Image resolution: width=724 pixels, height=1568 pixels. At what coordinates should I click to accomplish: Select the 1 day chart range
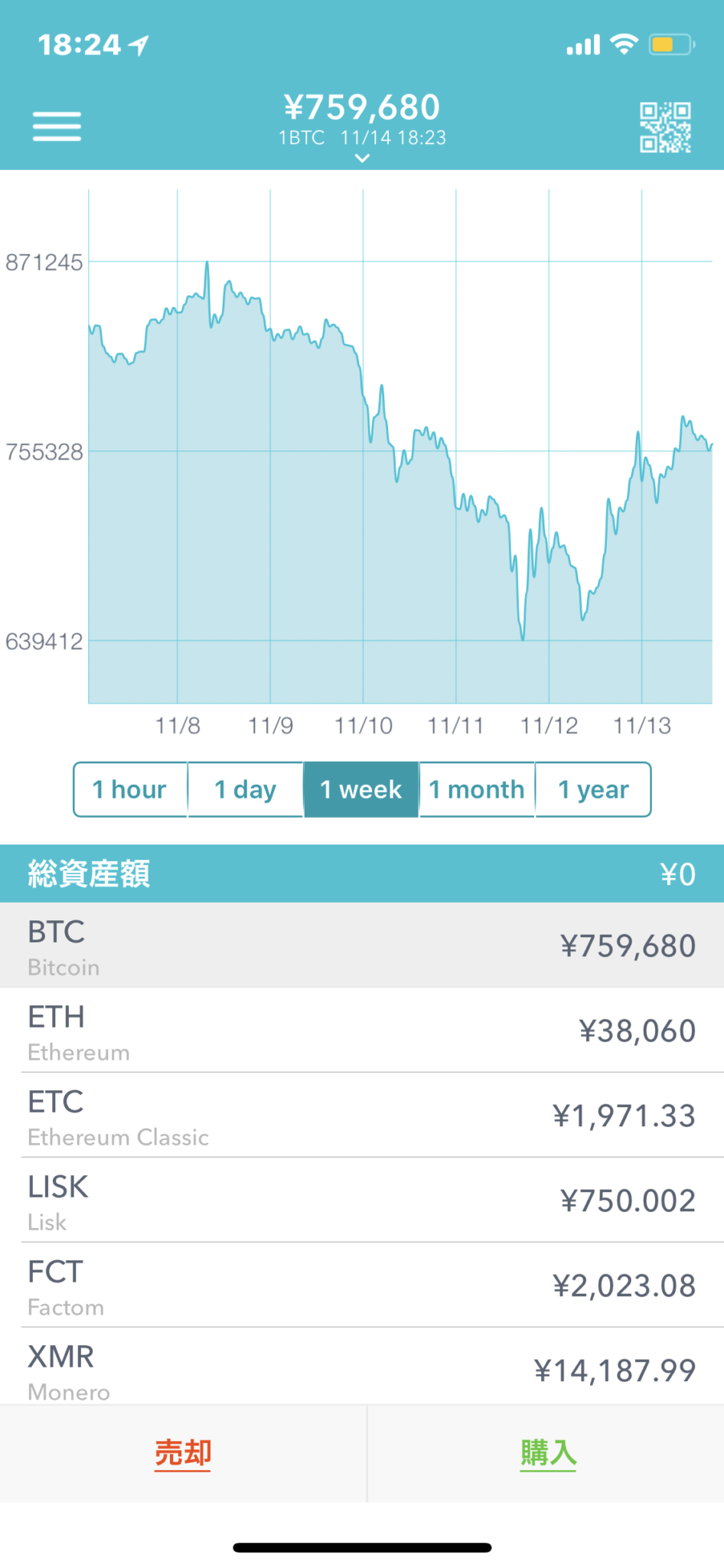pos(246,789)
